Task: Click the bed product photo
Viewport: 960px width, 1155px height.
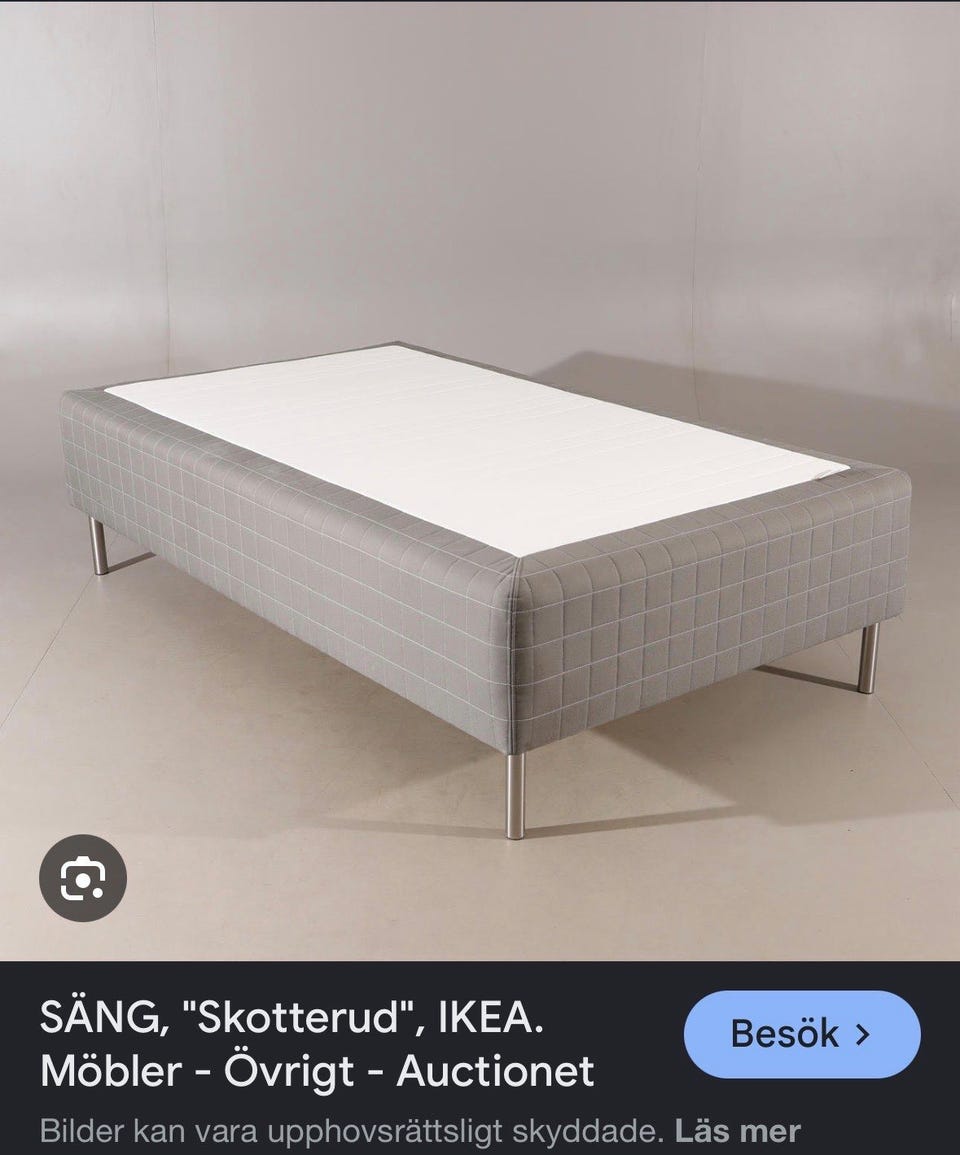Action: point(480,550)
